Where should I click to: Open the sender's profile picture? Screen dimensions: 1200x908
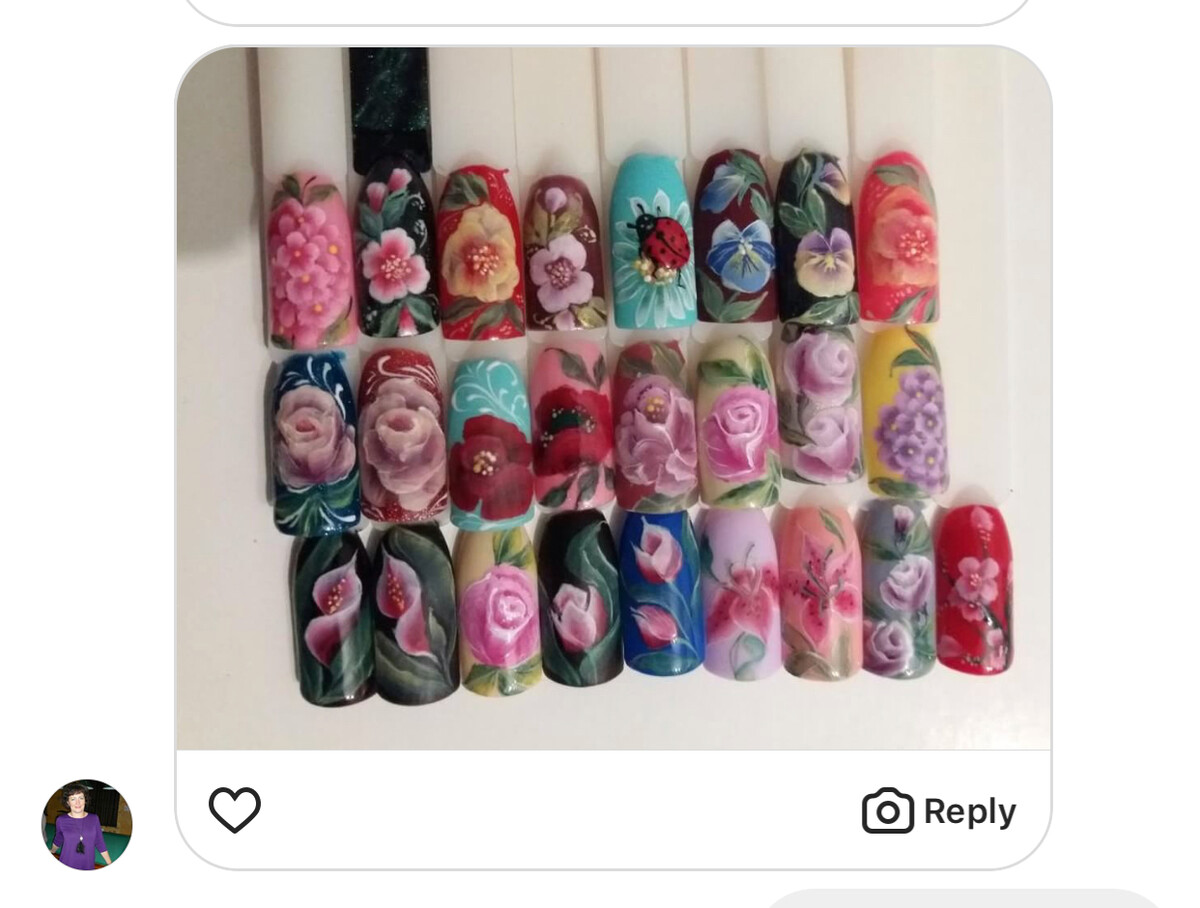[87, 825]
